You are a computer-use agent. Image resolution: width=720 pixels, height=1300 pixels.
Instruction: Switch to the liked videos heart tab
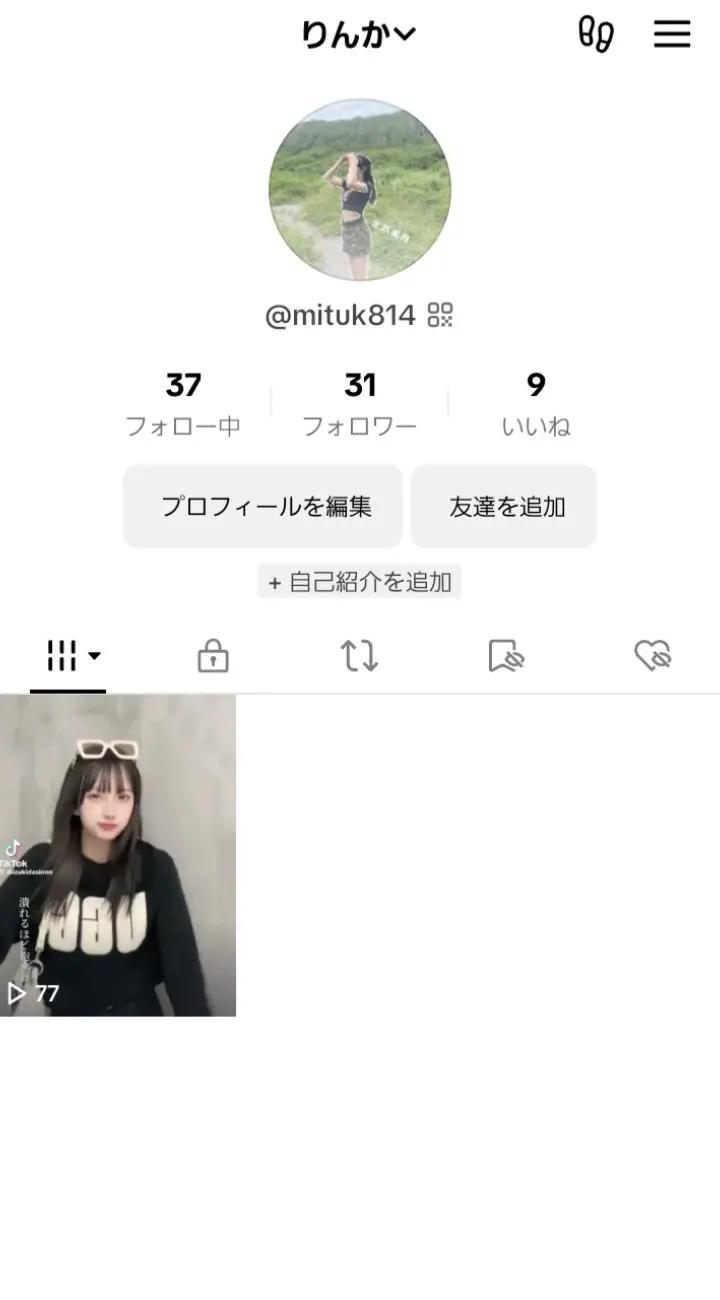[652, 657]
